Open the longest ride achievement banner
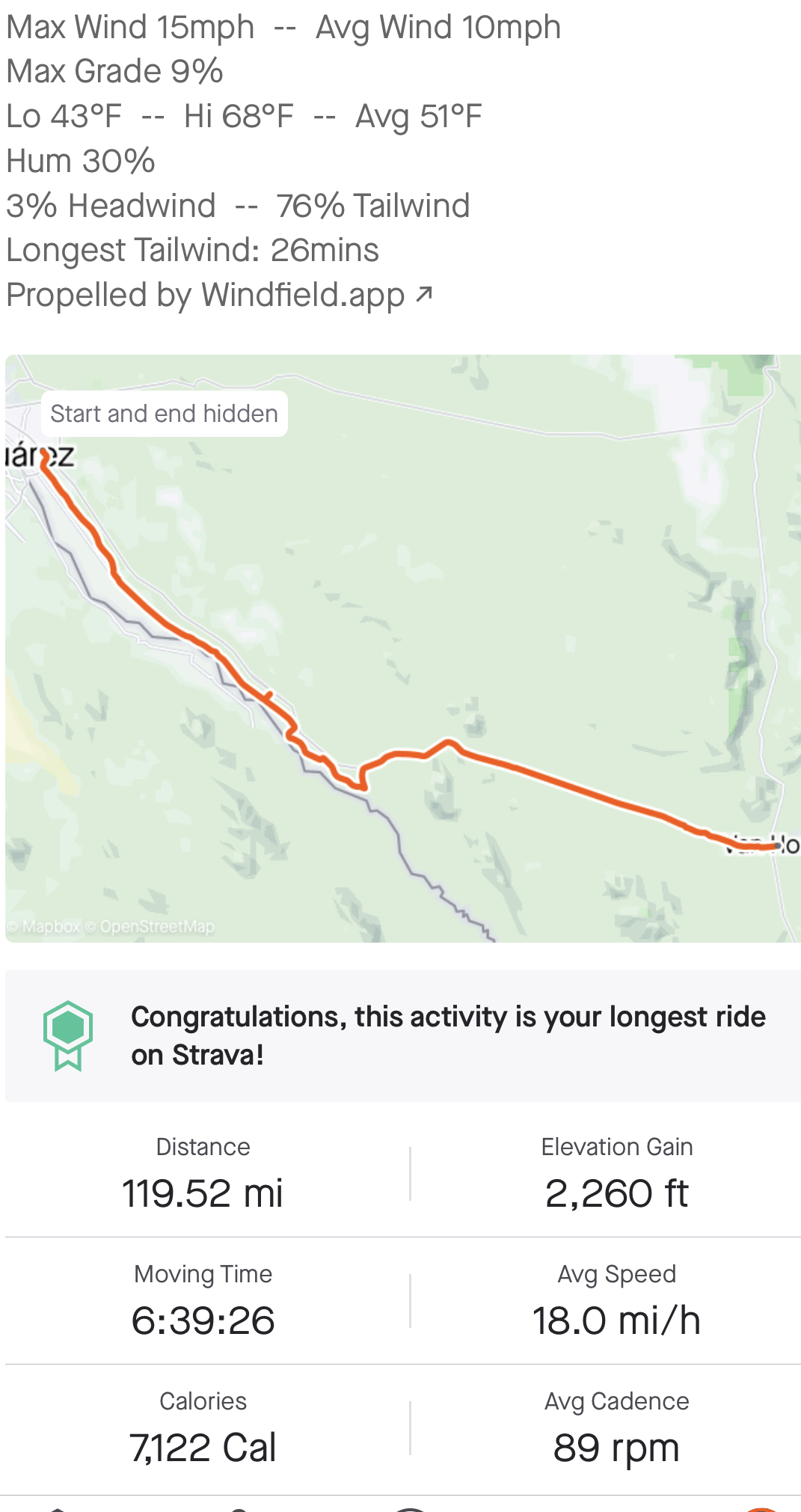Screen dimensions: 801x1512 click(403, 1035)
